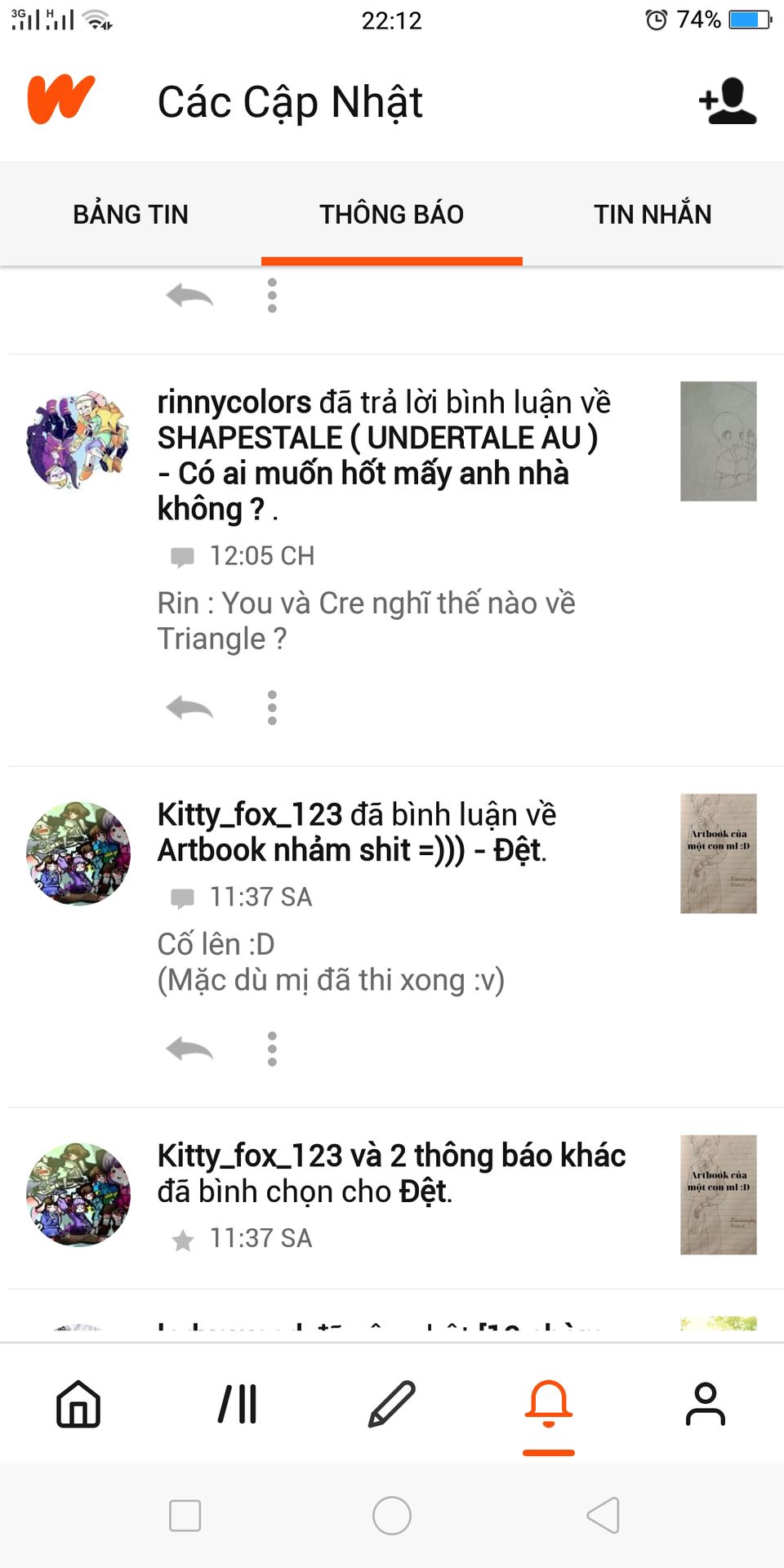The width and height of the screenshot is (784, 1568).
Task: Tap the system back button
Action: click(603, 1516)
